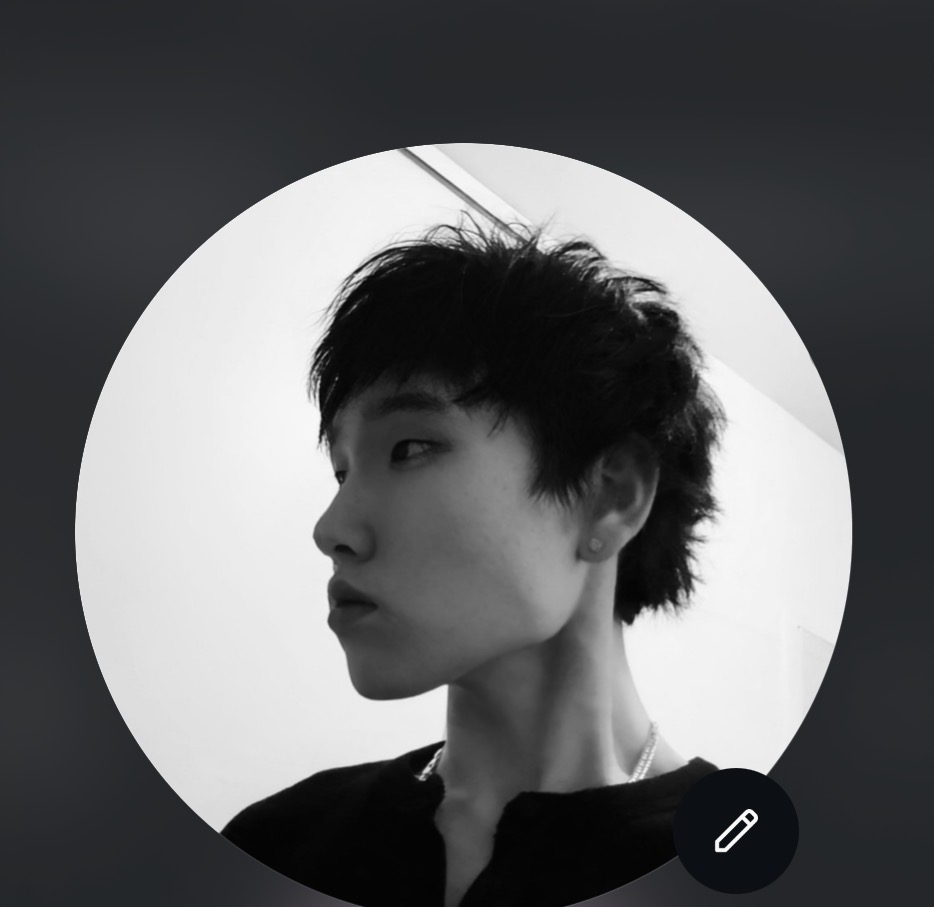The image size is (934, 907).
Task: Tap the pencil edit icon
Action: click(x=736, y=830)
